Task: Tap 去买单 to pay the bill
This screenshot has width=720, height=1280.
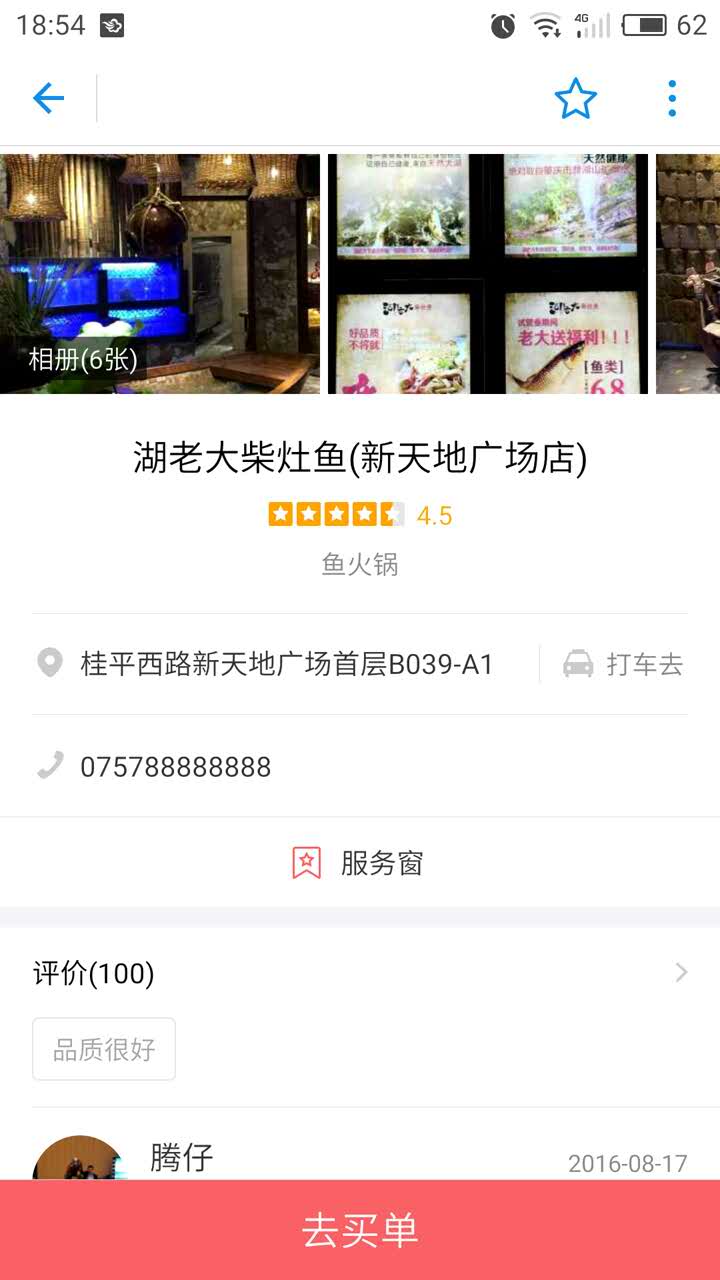Action: click(x=360, y=1230)
